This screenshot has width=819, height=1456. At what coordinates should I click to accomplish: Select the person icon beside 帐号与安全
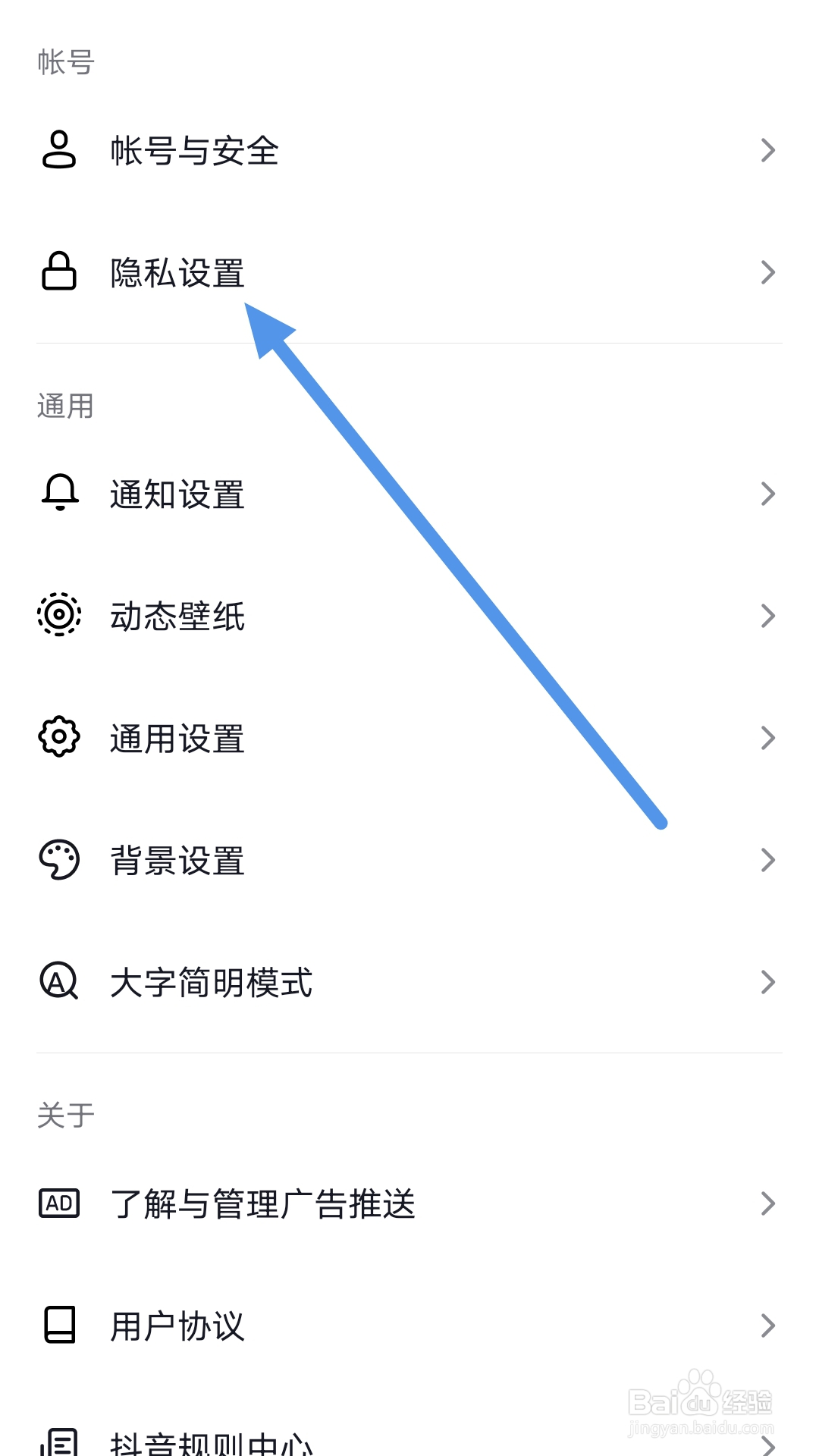coord(58,151)
